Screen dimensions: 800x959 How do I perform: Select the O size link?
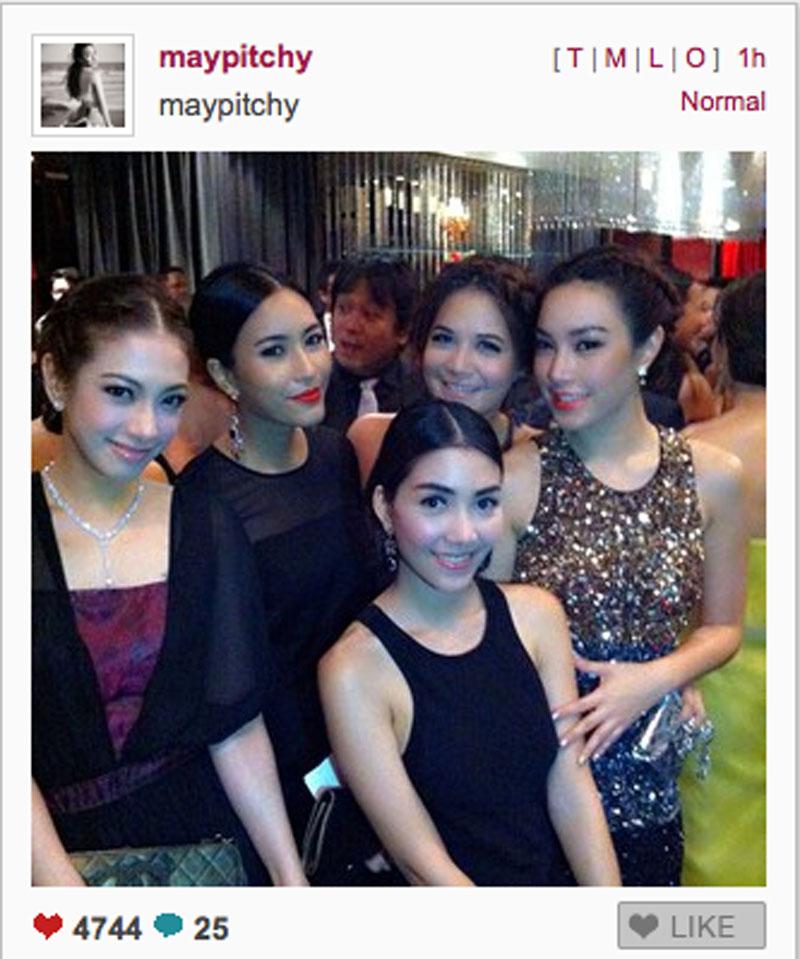695,59
